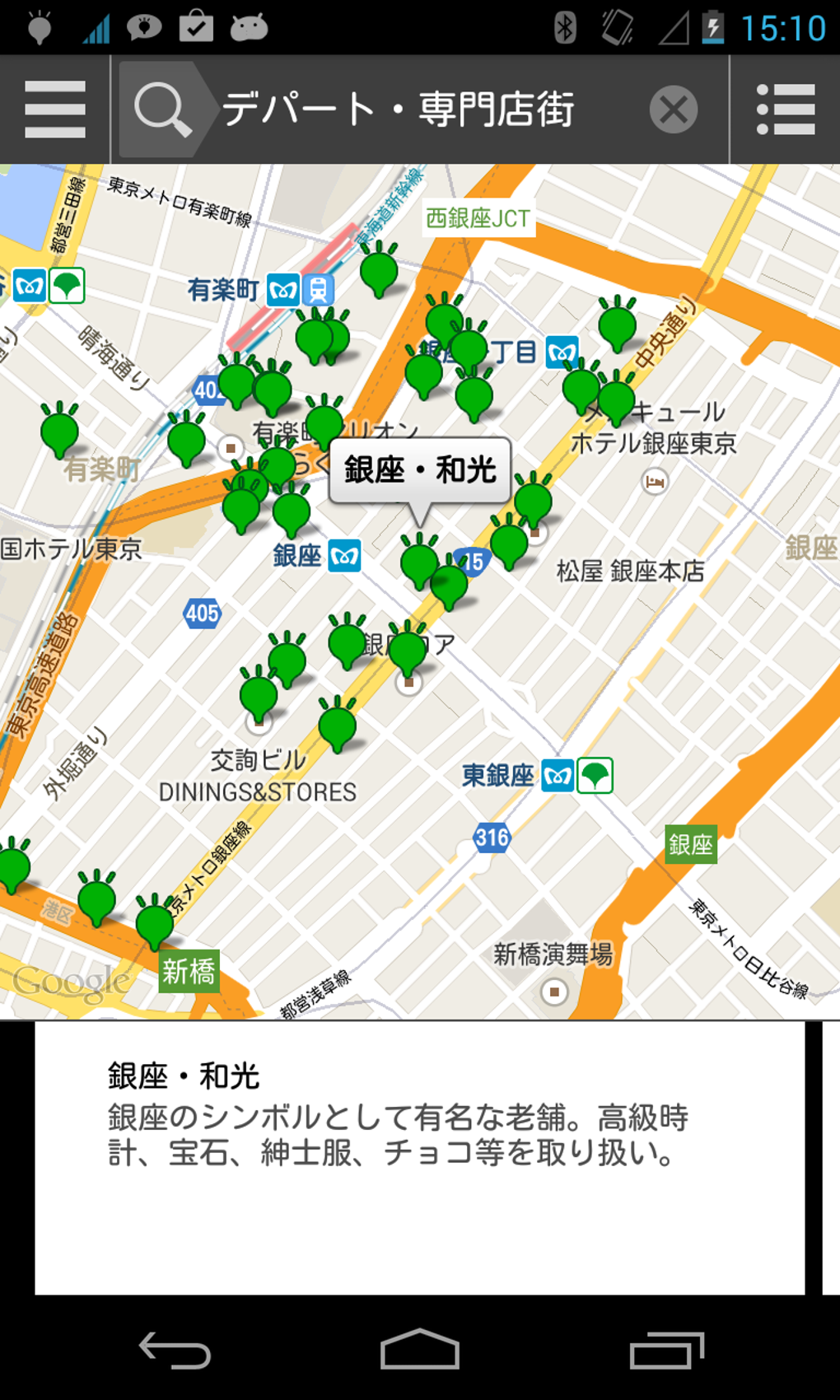Switch to the list view

coord(786,110)
